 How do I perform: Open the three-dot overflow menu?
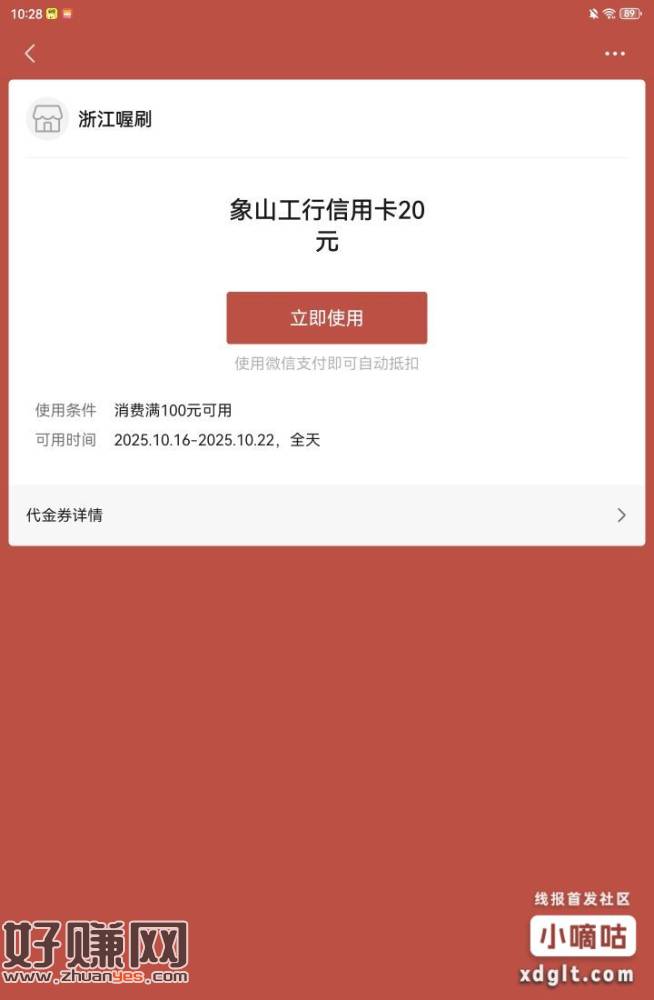click(x=614, y=54)
